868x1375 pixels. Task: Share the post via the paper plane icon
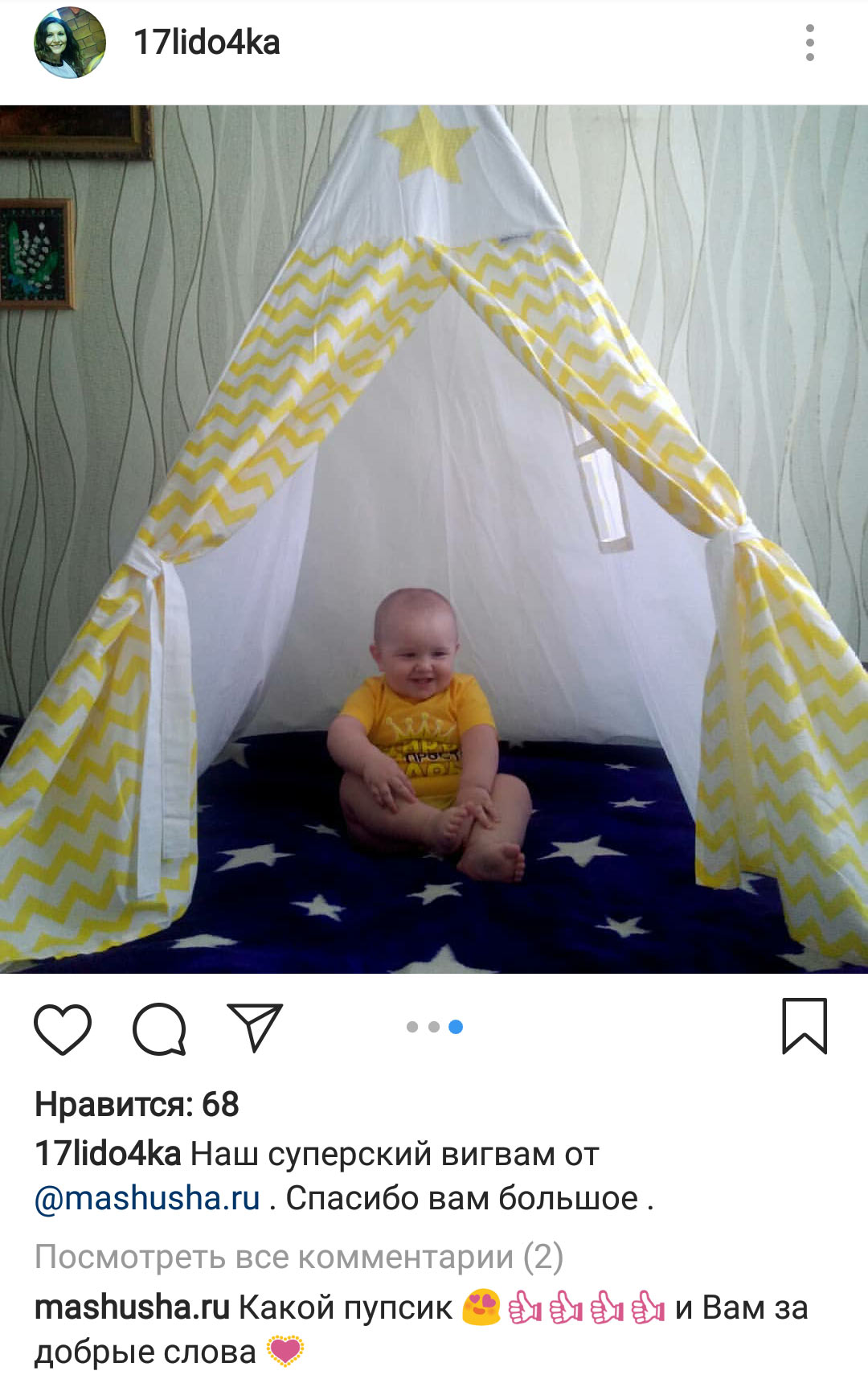[x=255, y=1027]
